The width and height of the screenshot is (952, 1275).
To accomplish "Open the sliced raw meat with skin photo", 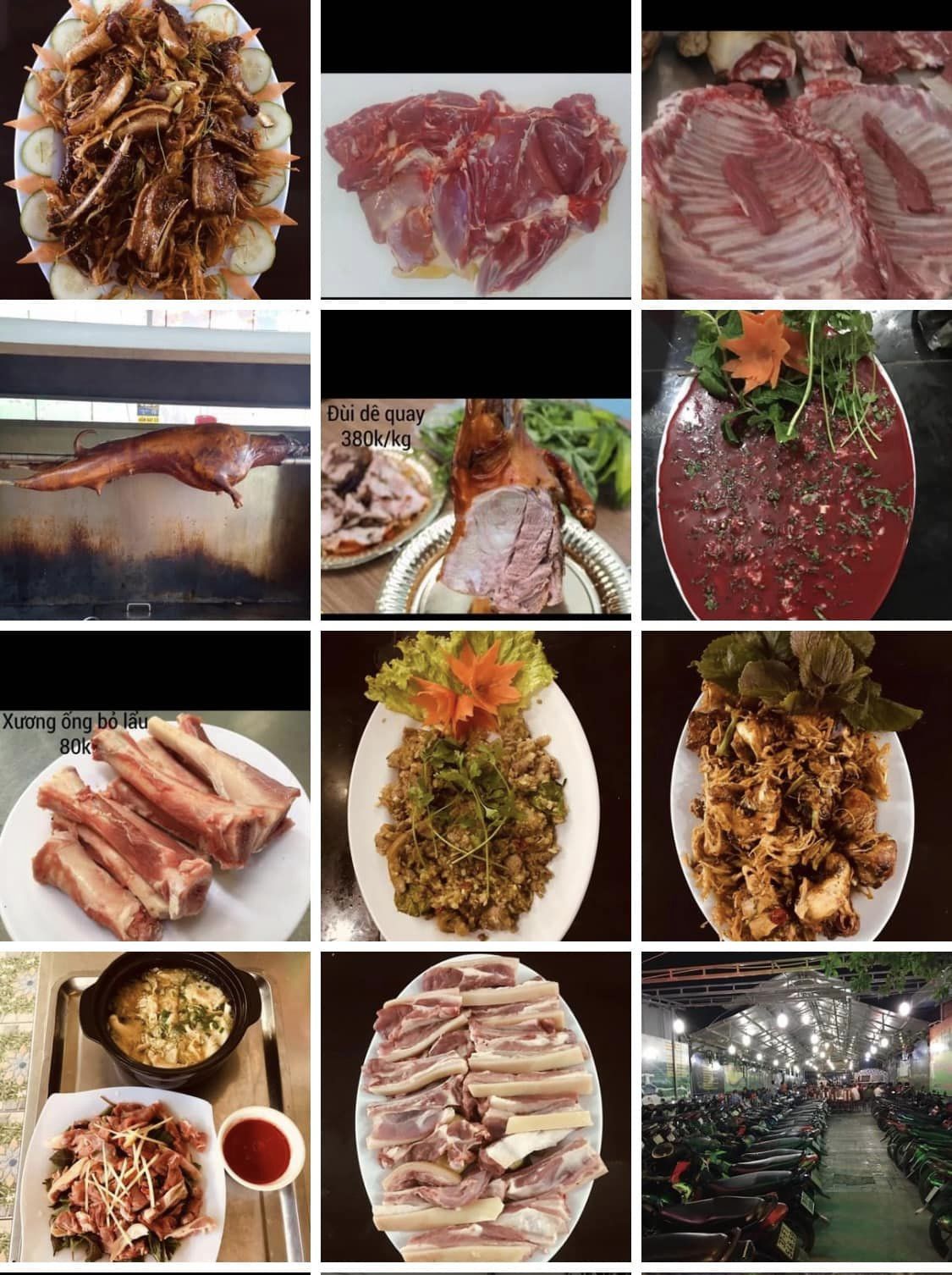I will (x=476, y=1107).
